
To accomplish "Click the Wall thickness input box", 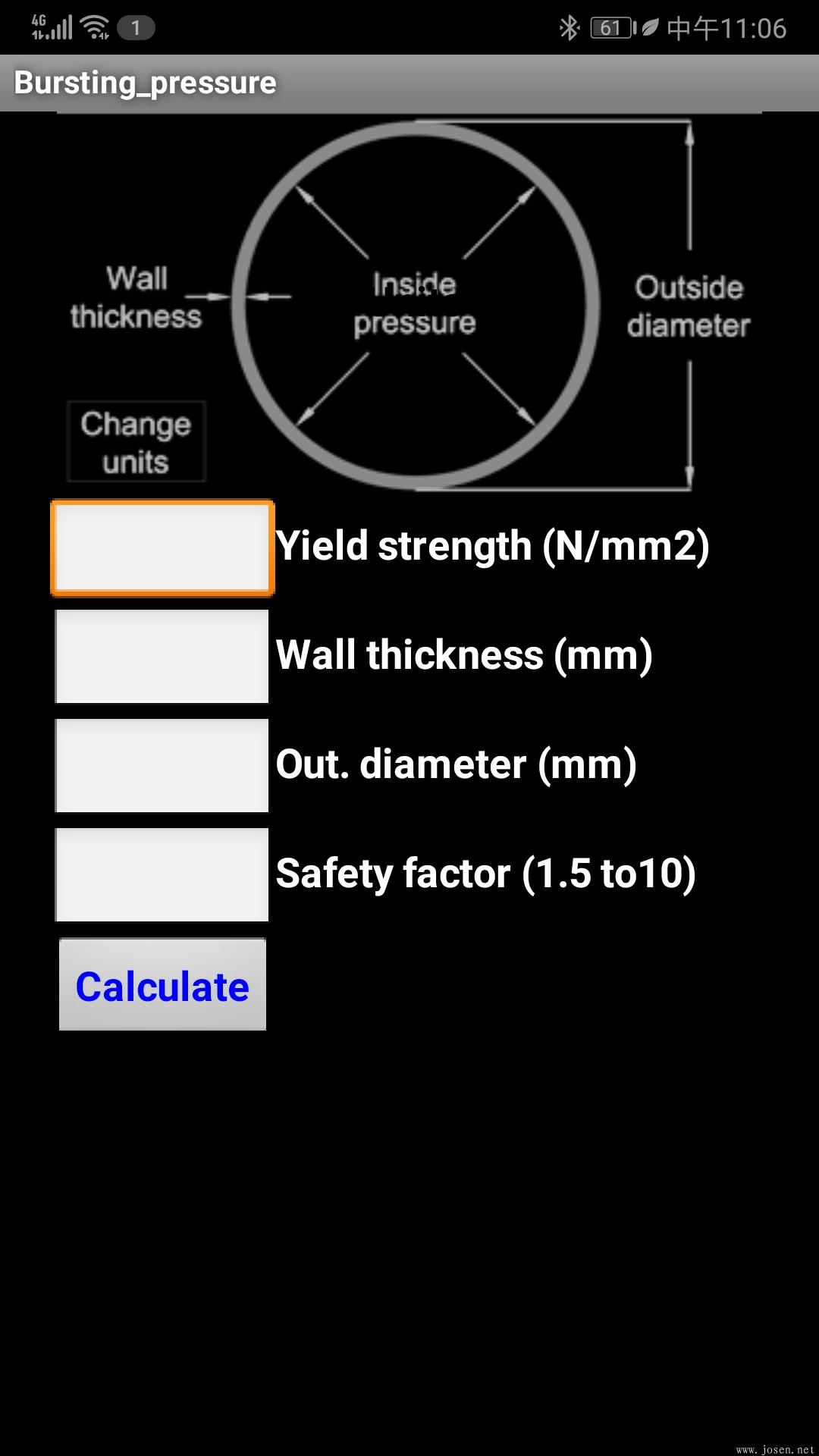I will coord(160,656).
